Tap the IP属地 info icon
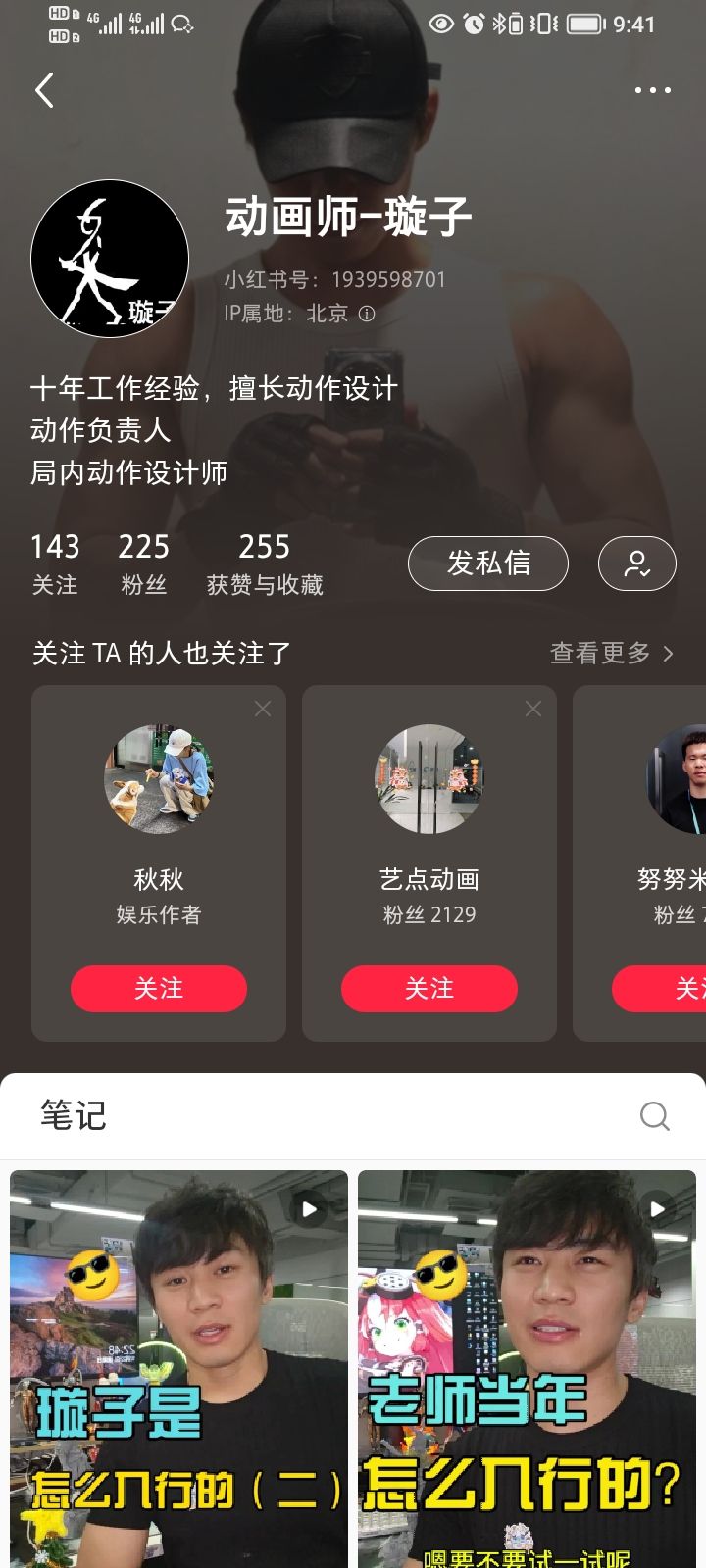Image resolution: width=706 pixels, height=1568 pixels. click(x=367, y=314)
